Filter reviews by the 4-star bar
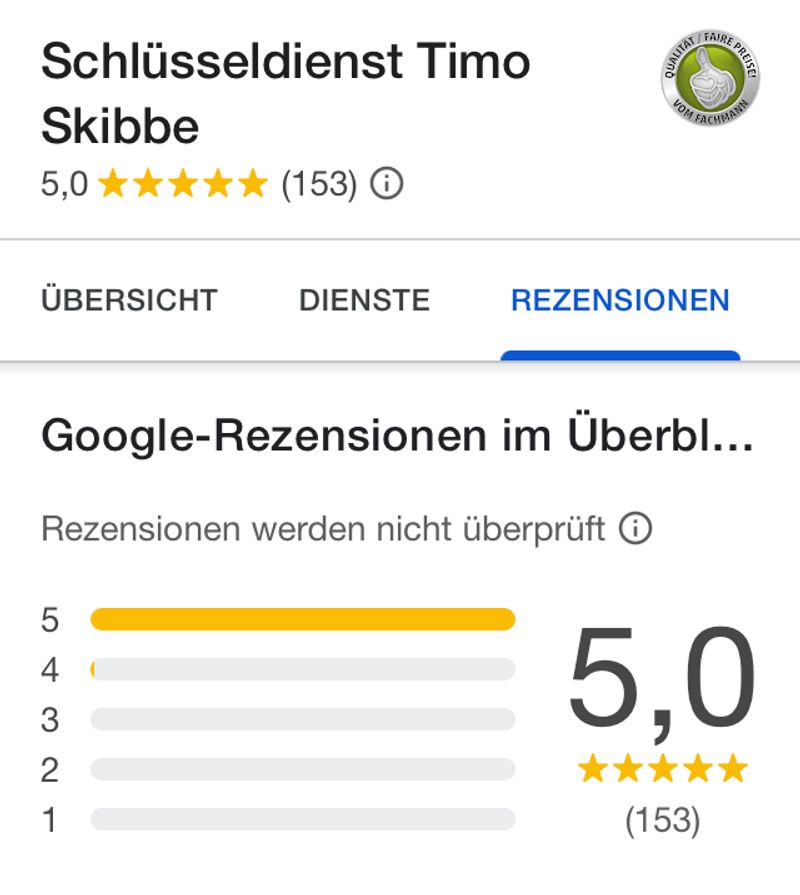This screenshot has height=895, width=800. 302,669
